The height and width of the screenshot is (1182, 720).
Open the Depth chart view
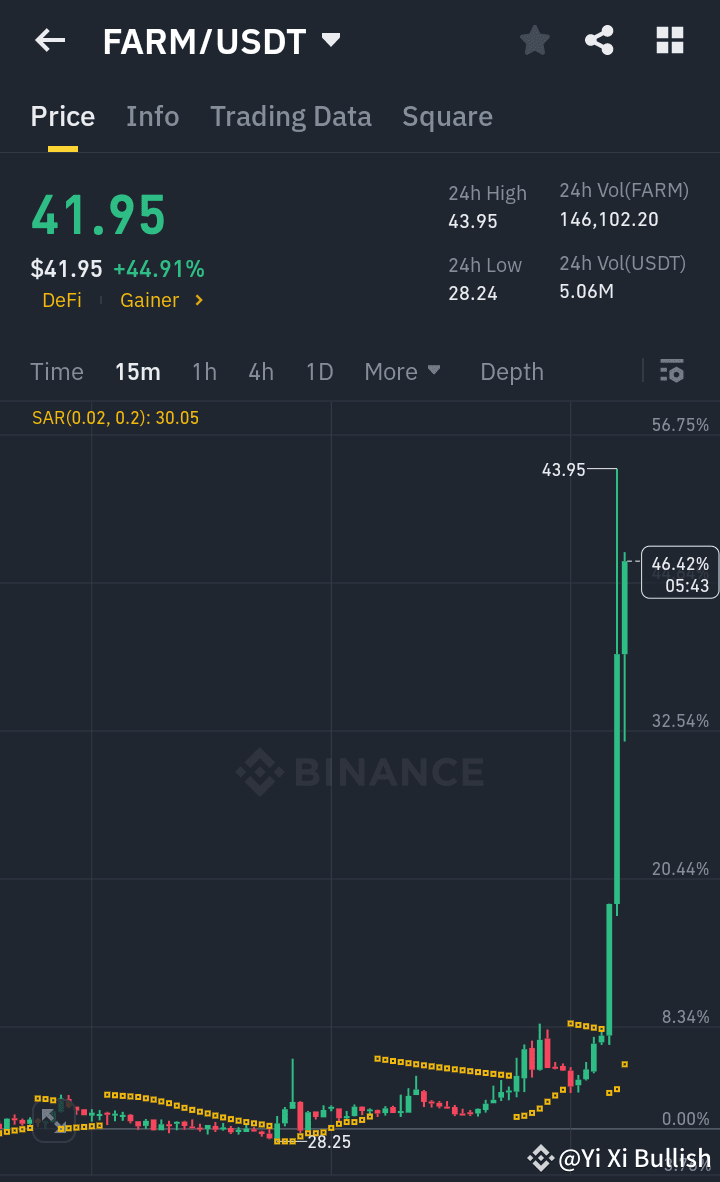point(511,371)
